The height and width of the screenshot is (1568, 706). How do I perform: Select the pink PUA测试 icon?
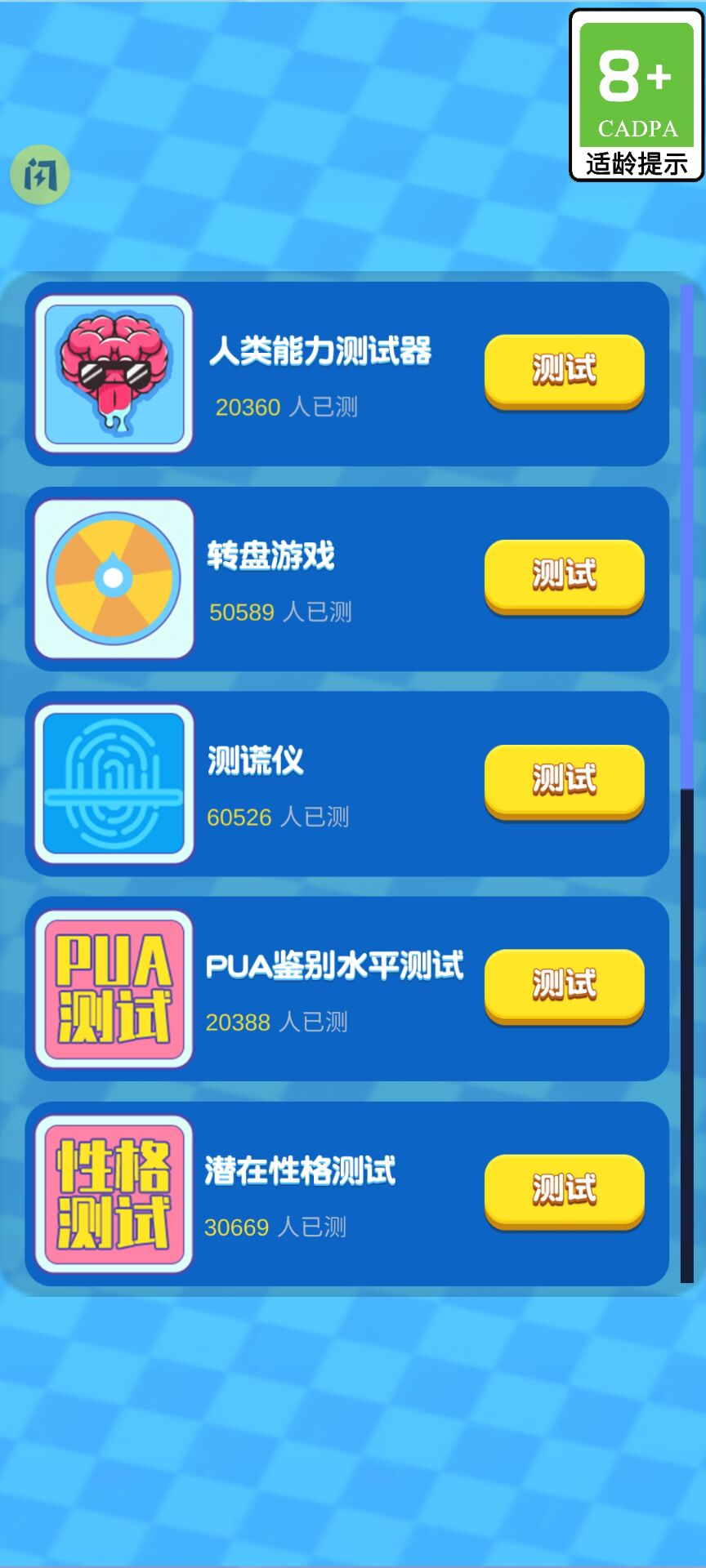(x=114, y=986)
